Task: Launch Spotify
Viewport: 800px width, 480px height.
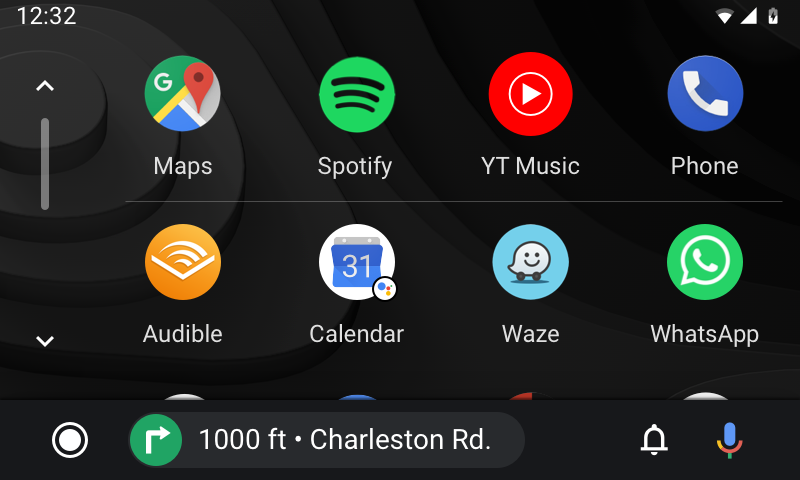Action: click(355, 95)
